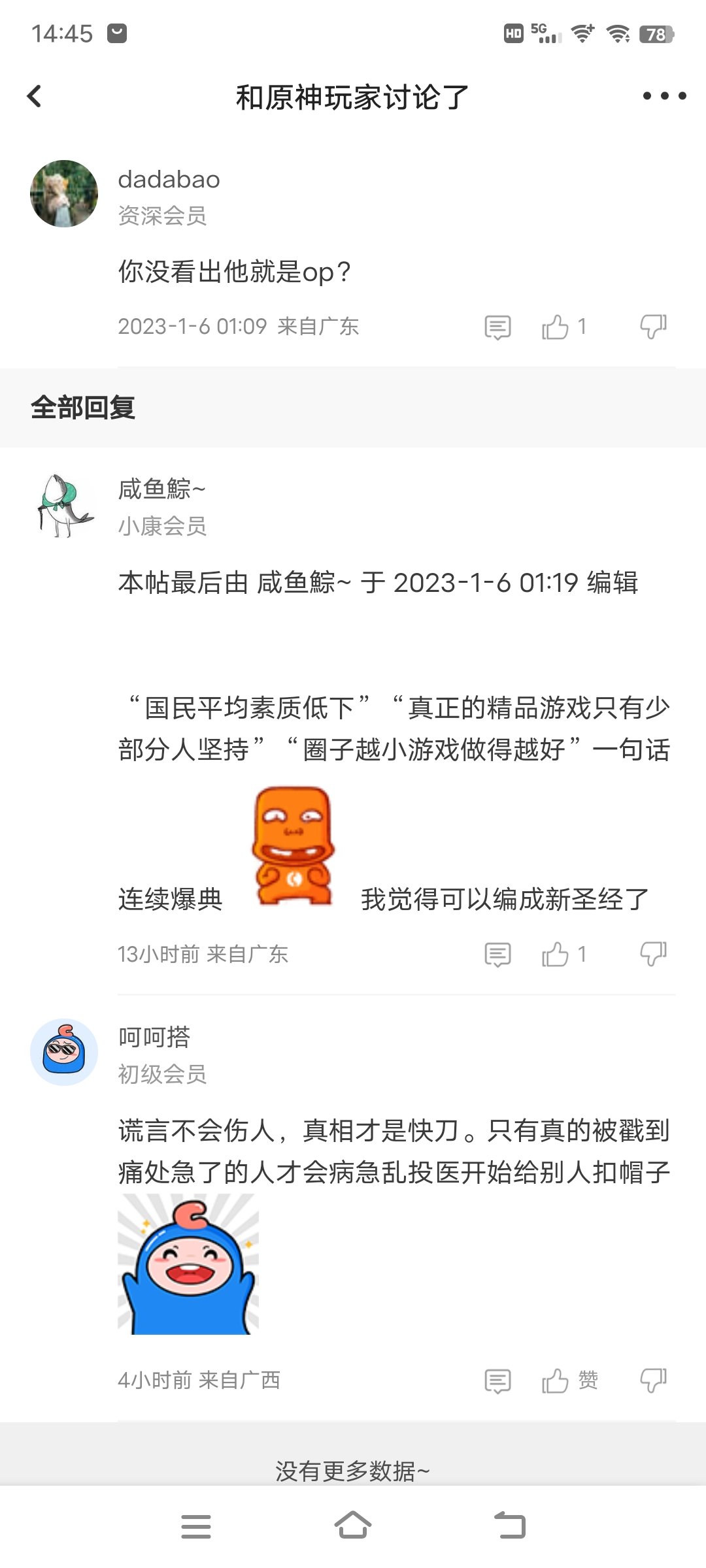Reply to 咸鱼鲸~ using comment icon
The image size is (706, 1568).
coord(497,955)
